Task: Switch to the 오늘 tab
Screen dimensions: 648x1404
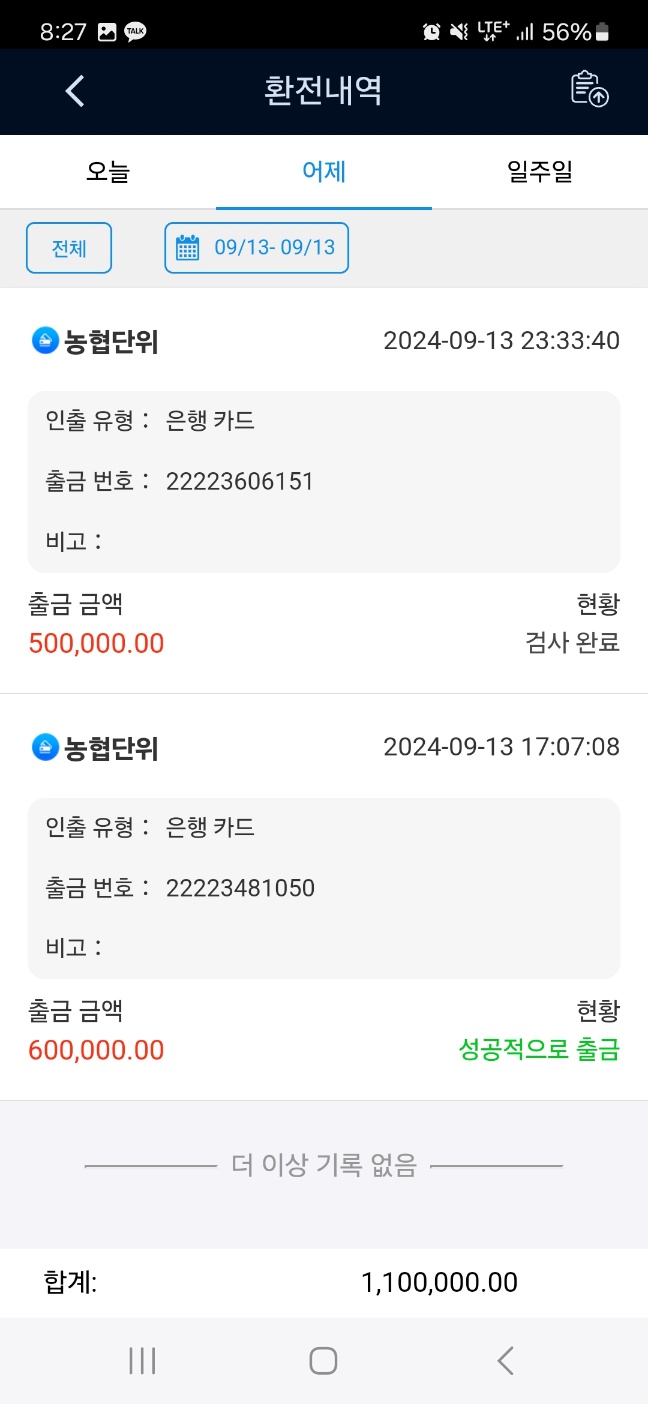Action: [x=108, y=171]
